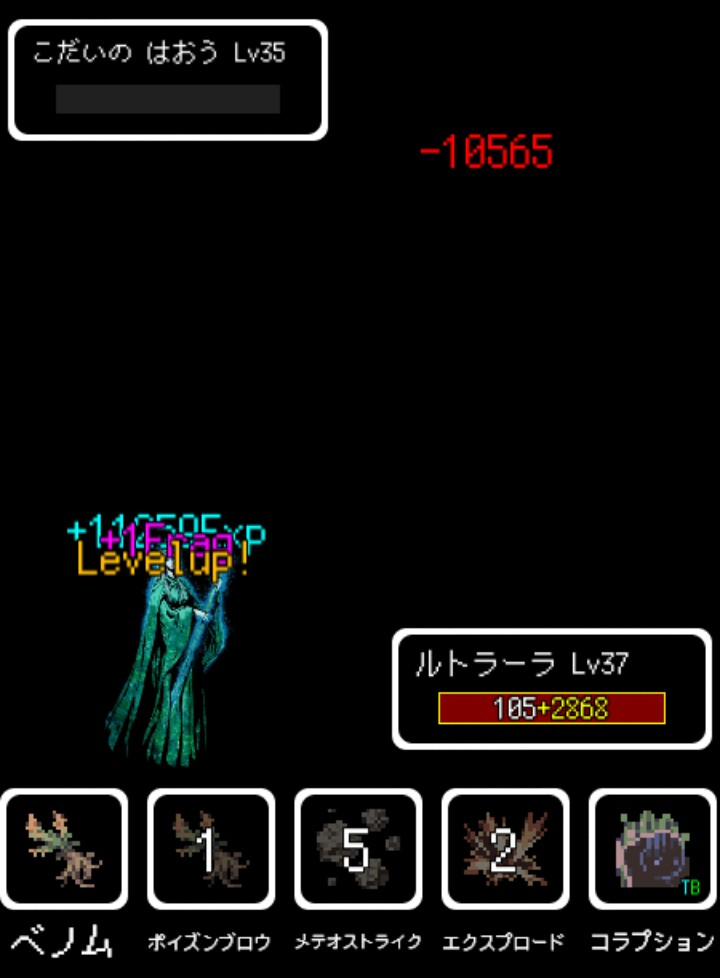This screenshot has height=978, width=720.
Task: Activate the エクスプロード skill
Action: (505, 849)
